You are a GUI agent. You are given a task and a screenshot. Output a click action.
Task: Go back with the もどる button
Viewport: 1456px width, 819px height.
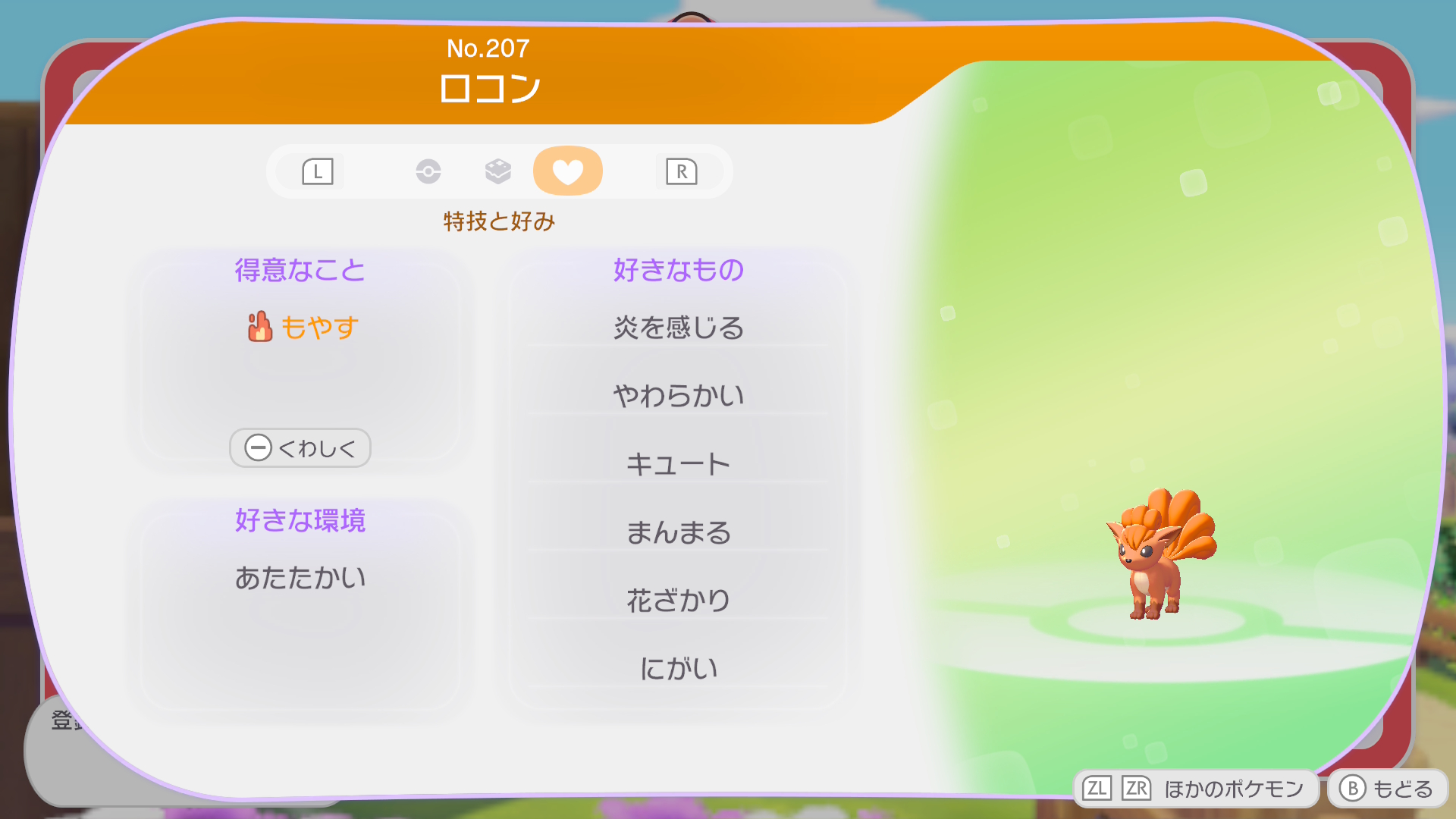coord(1387,789)
